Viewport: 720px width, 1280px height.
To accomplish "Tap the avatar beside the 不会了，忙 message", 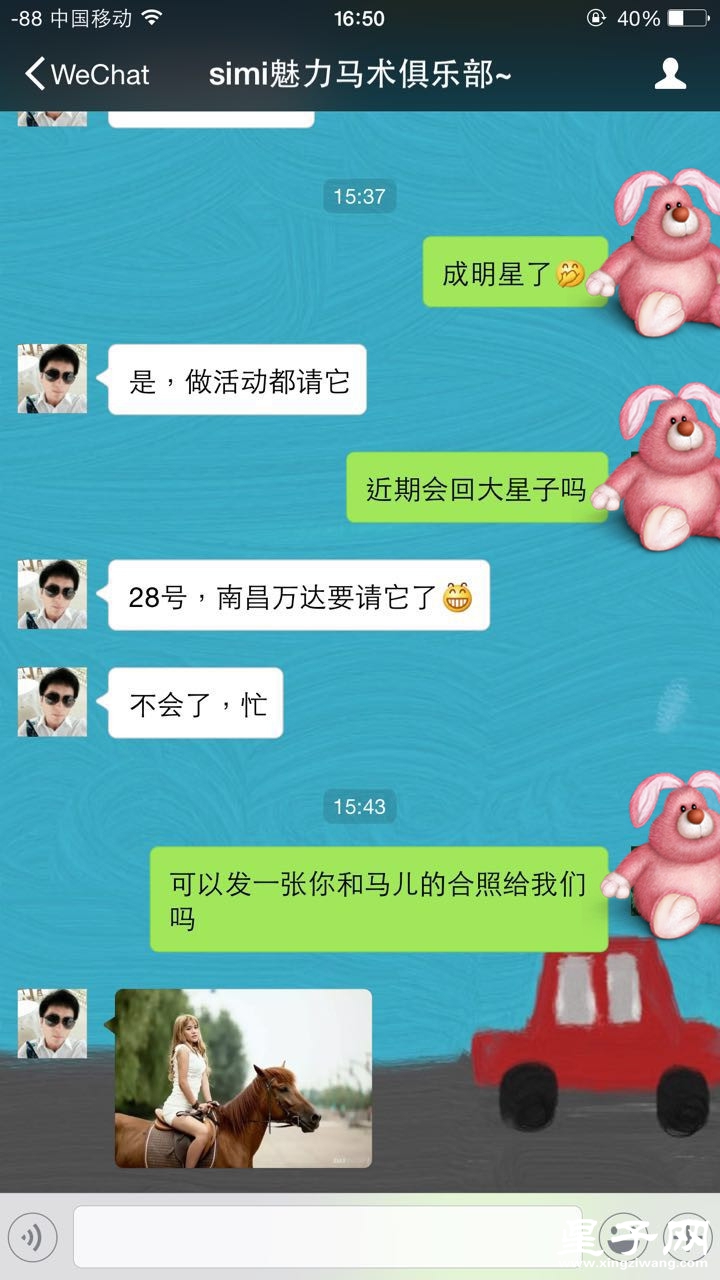I will coord(52,702).
